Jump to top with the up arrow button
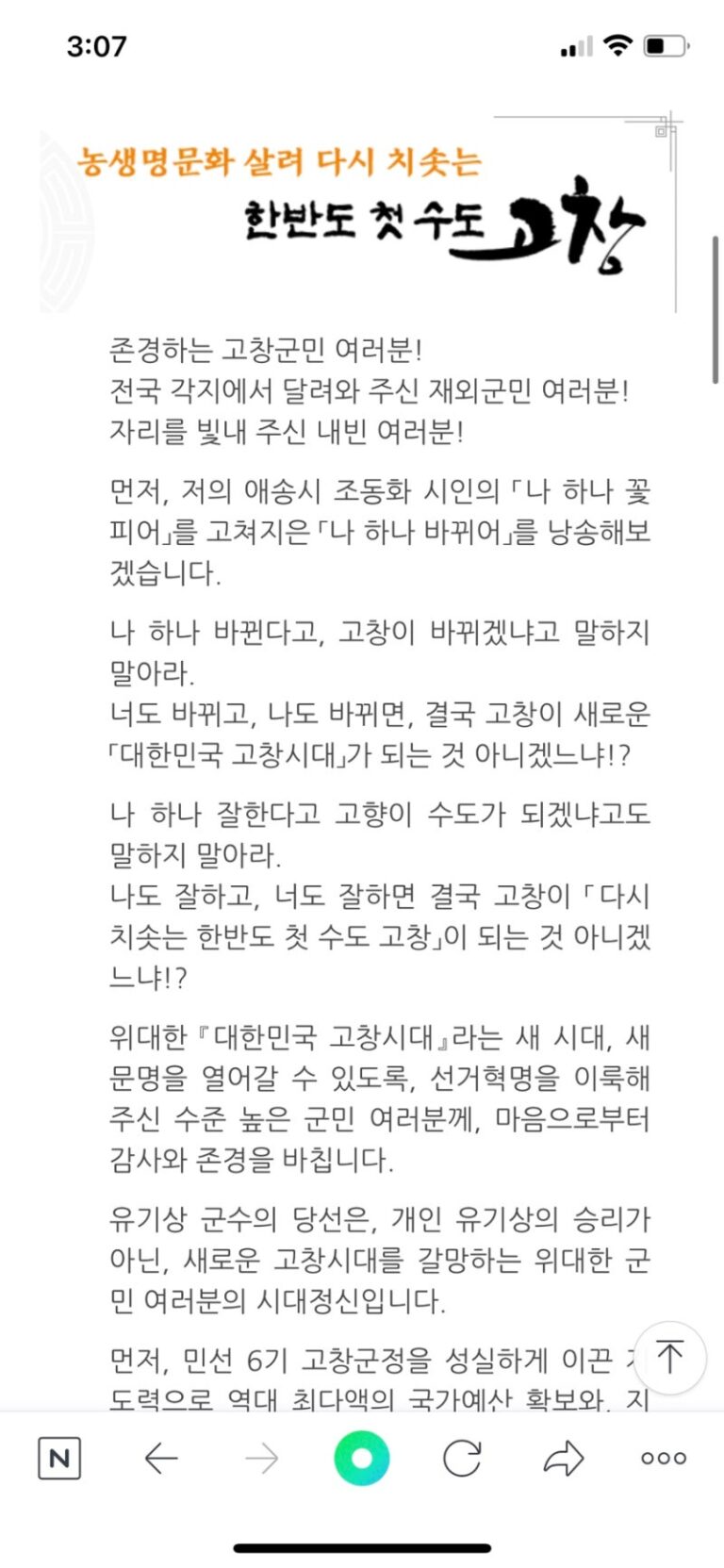The height and width of the screenshot is (1568, 724). [669, 1357]
